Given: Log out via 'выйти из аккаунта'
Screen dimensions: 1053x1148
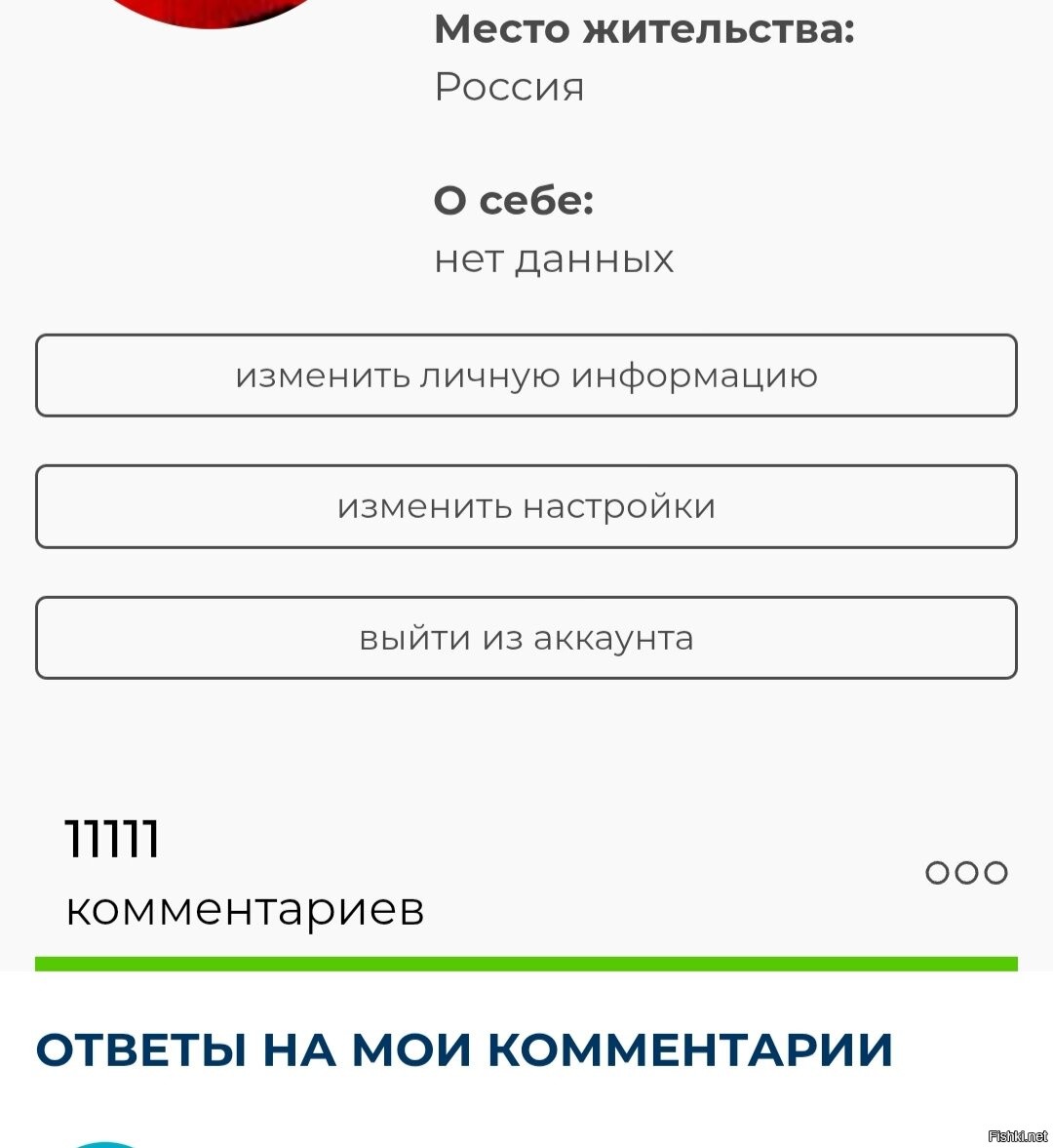Looking at the screenshot, I should [526, 638].
